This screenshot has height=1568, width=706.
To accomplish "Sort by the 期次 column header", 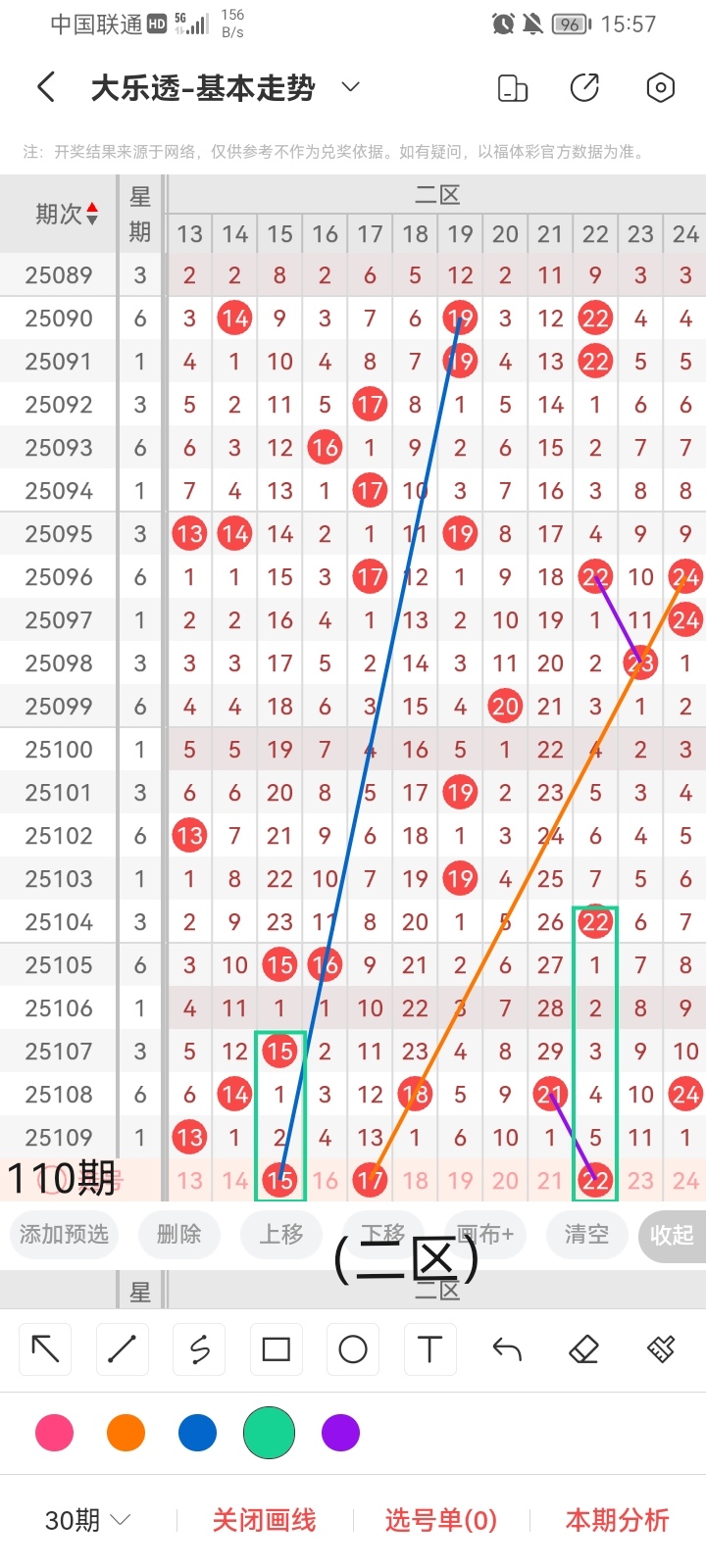I will point(67,214).
